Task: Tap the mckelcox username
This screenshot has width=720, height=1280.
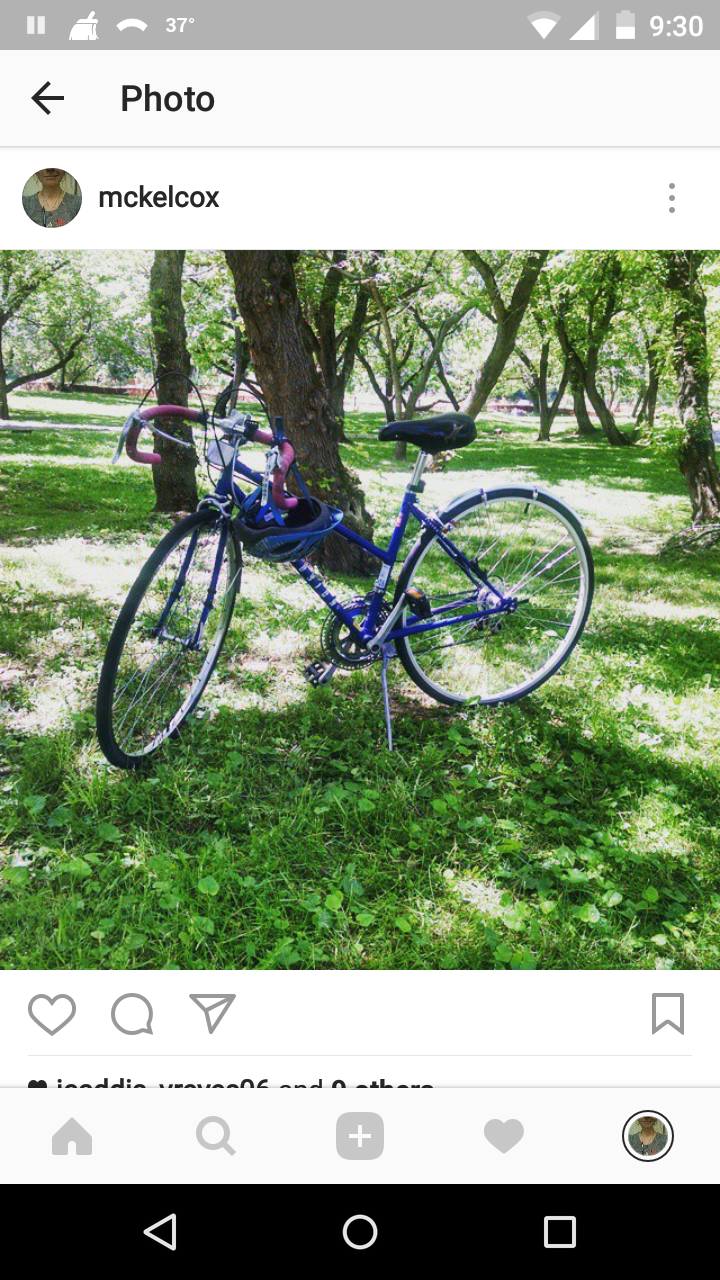Action: [x=158, y=198]
